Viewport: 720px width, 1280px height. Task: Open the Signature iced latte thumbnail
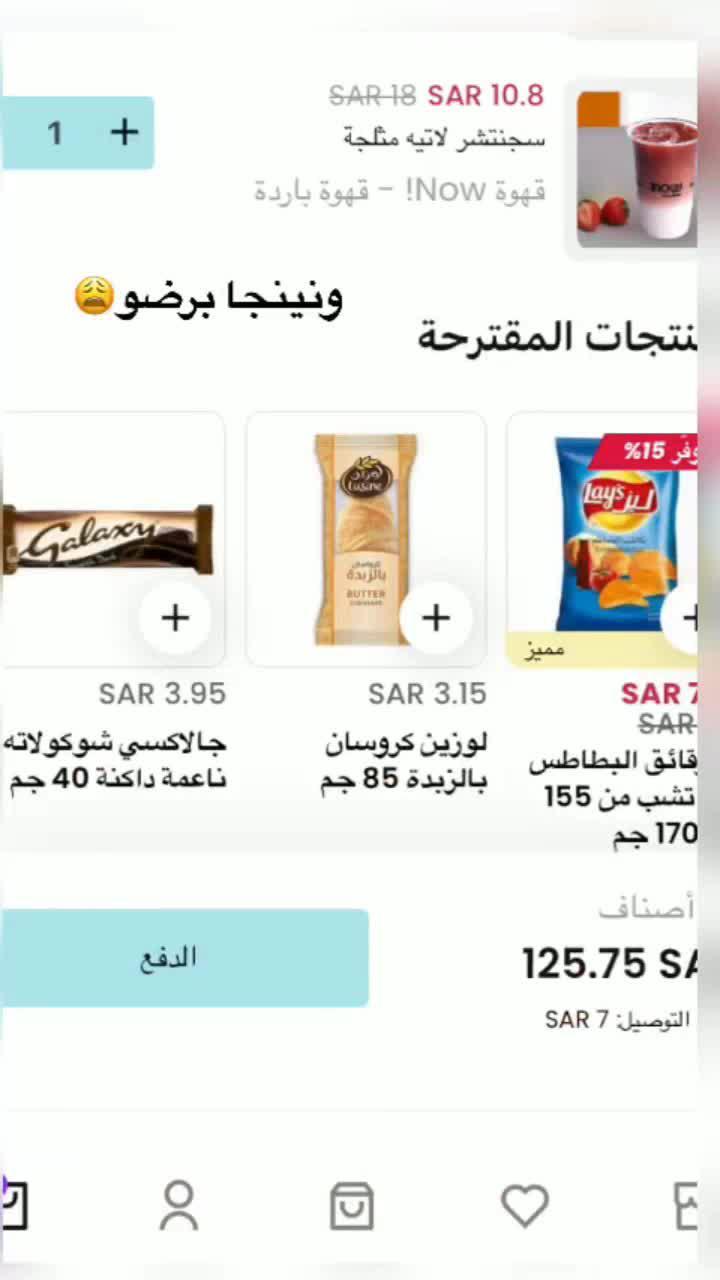637,165
